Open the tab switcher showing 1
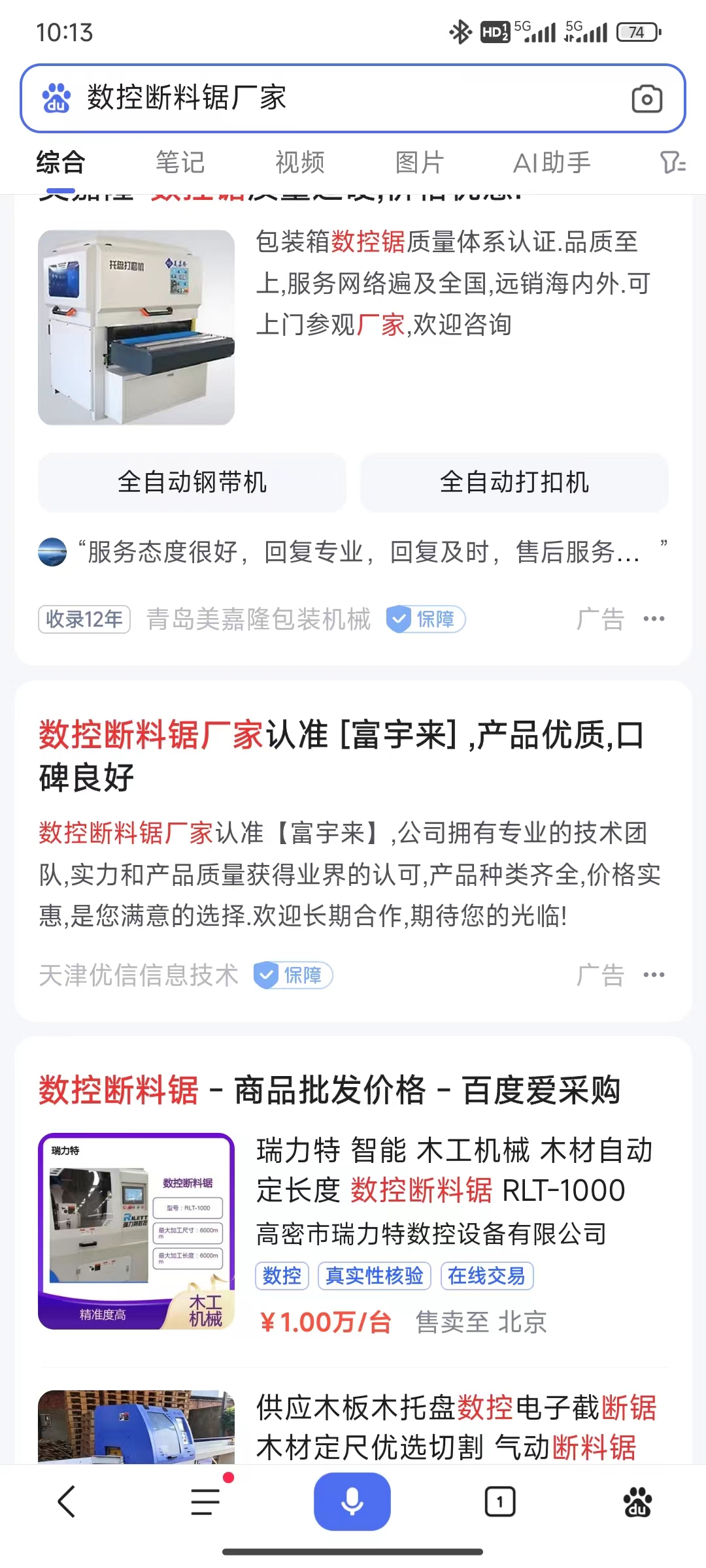This screenshot has height=1568, width=706. (x=499, y=1501)
